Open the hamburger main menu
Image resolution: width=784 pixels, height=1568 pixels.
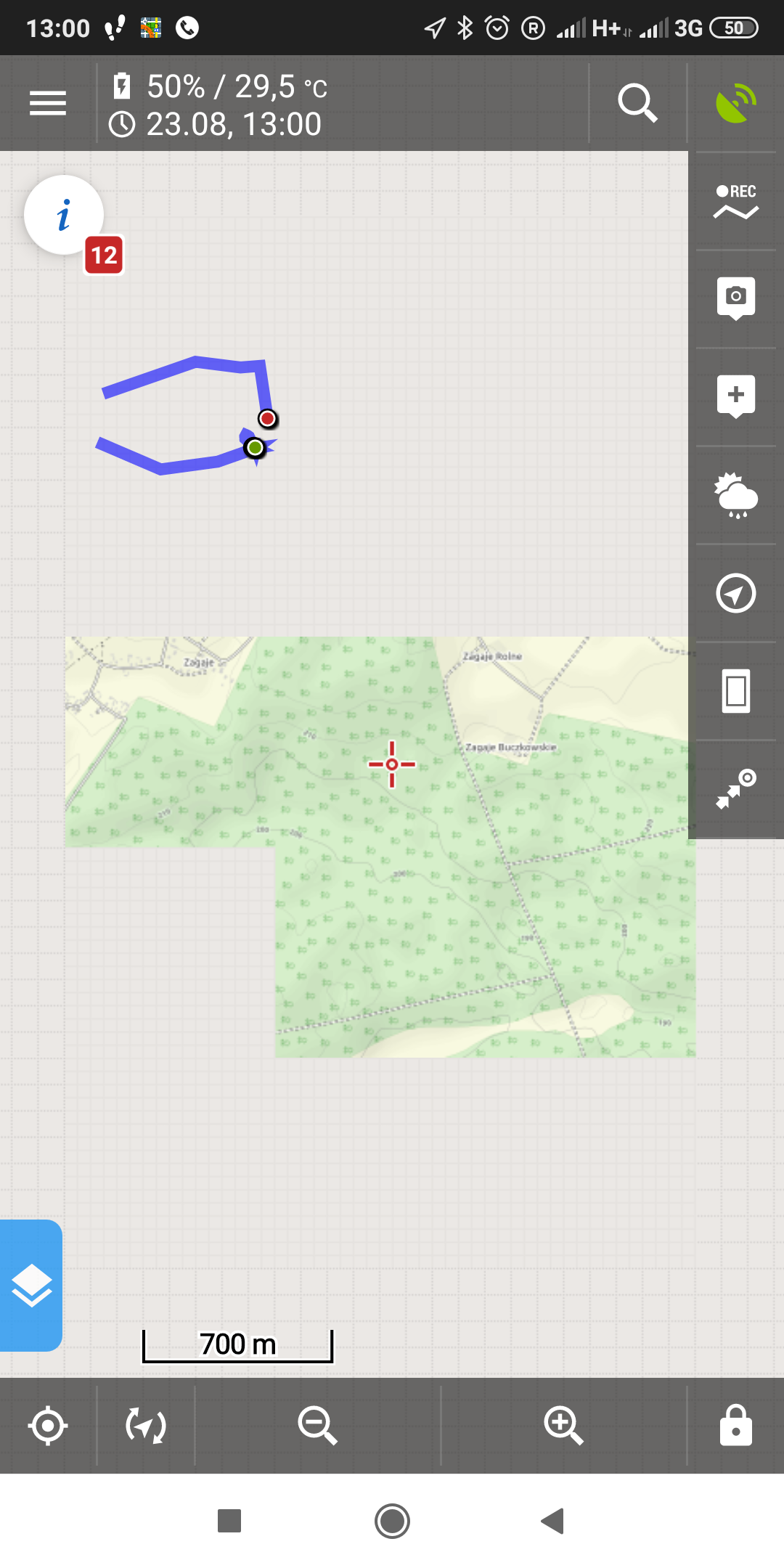pos(48,102)
